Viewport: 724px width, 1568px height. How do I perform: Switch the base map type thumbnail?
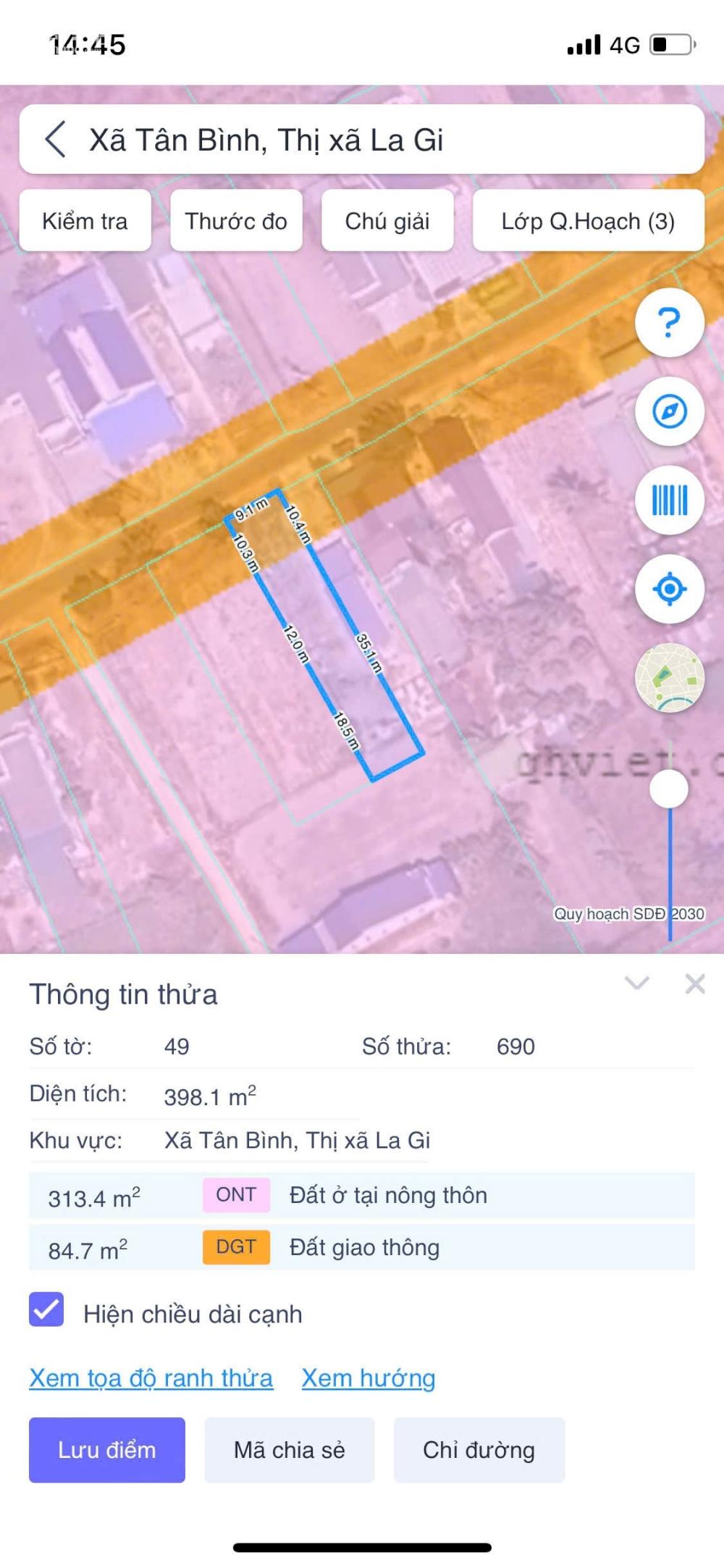point(670,678)
